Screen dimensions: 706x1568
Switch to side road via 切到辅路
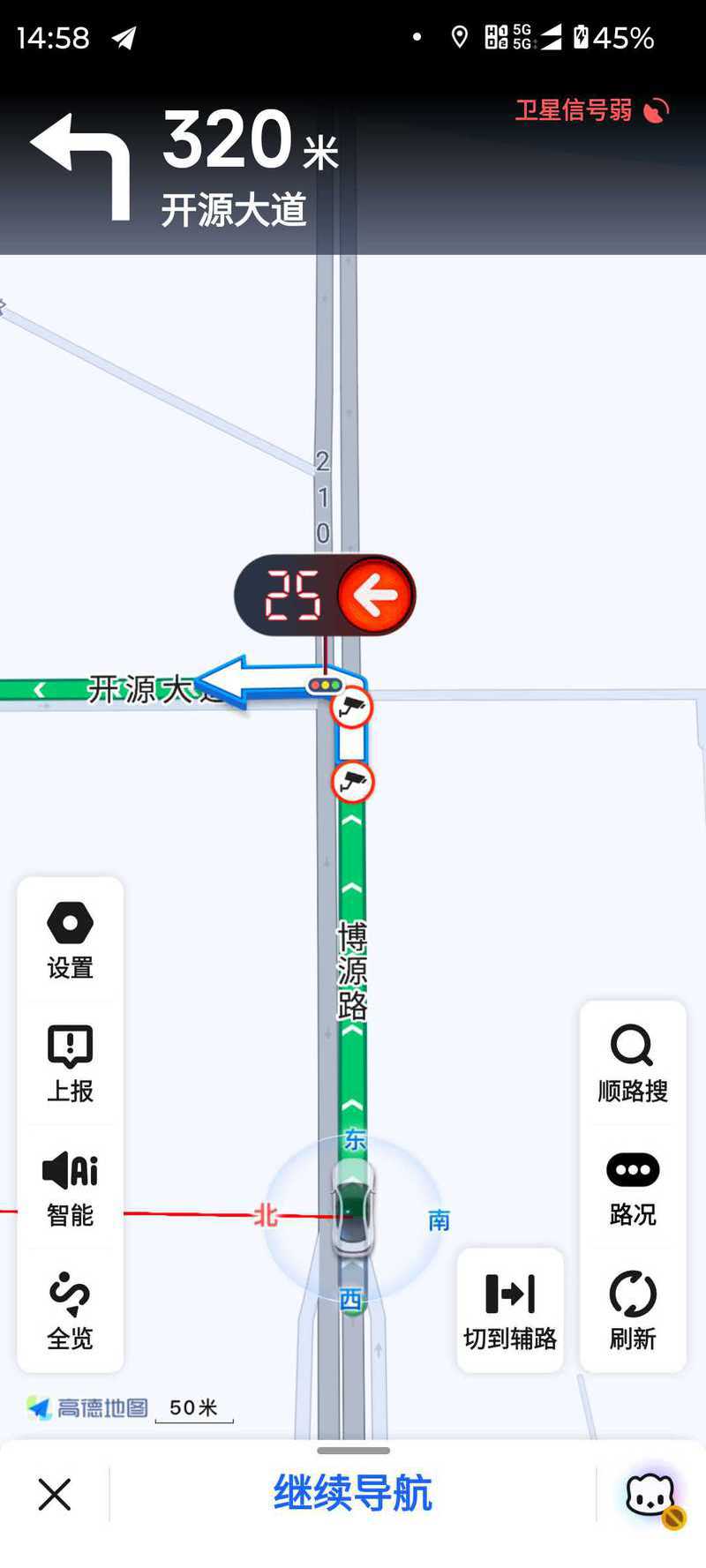pyautogui.click(x=510, y=1310)
